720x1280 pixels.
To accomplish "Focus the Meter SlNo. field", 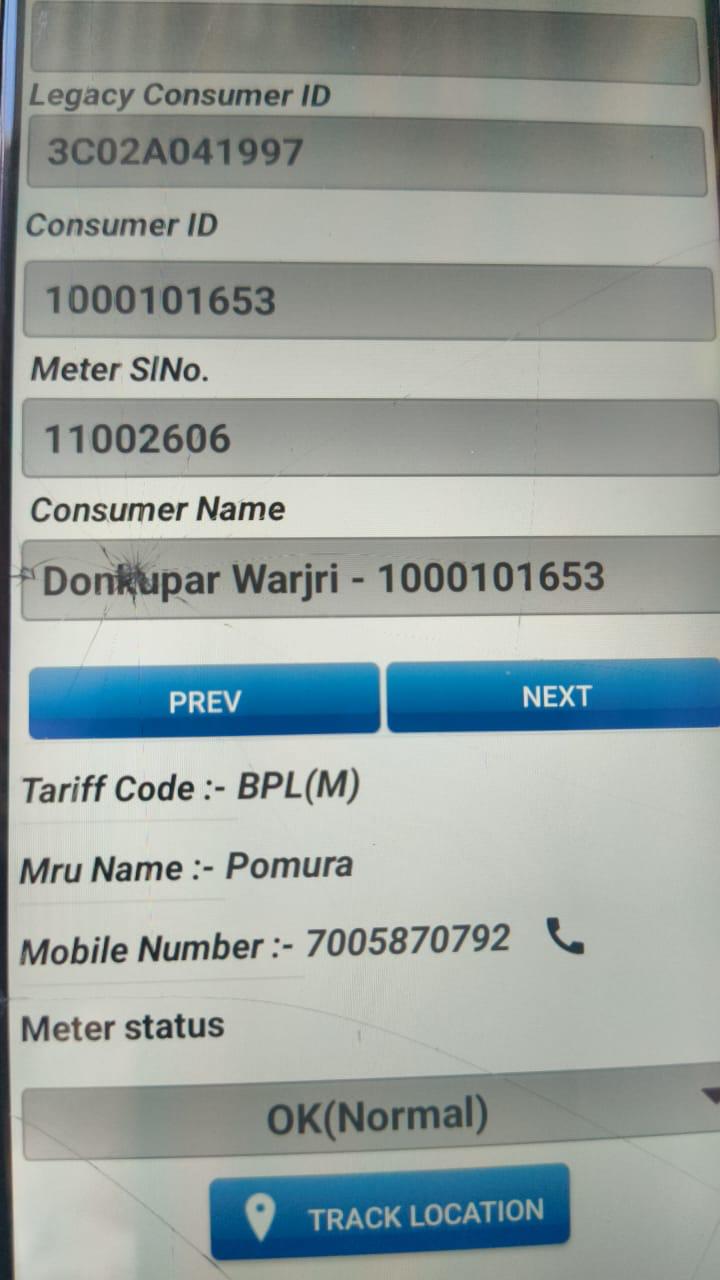I will 368,439.
